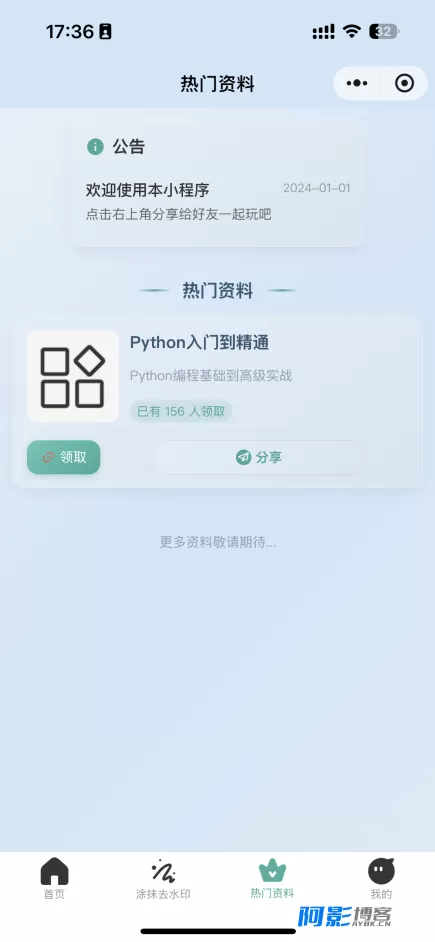Select the 热门资料 tab

point(272,878)
